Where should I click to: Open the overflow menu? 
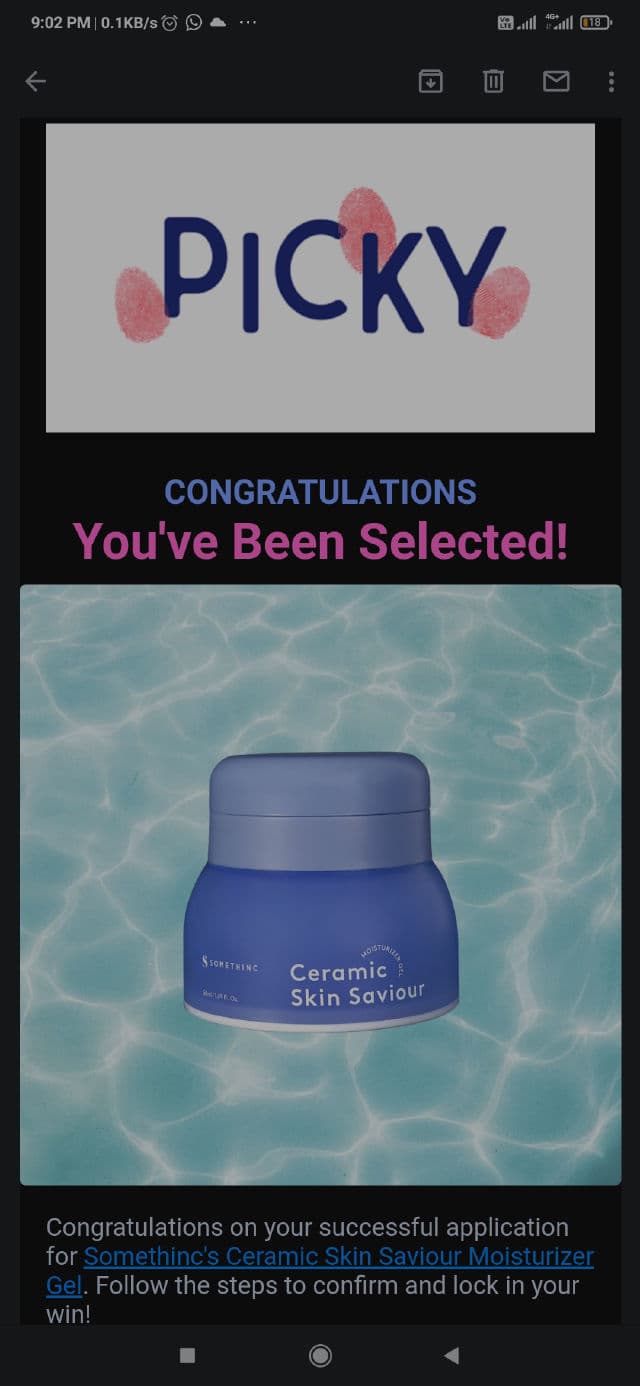pos(612,82)
